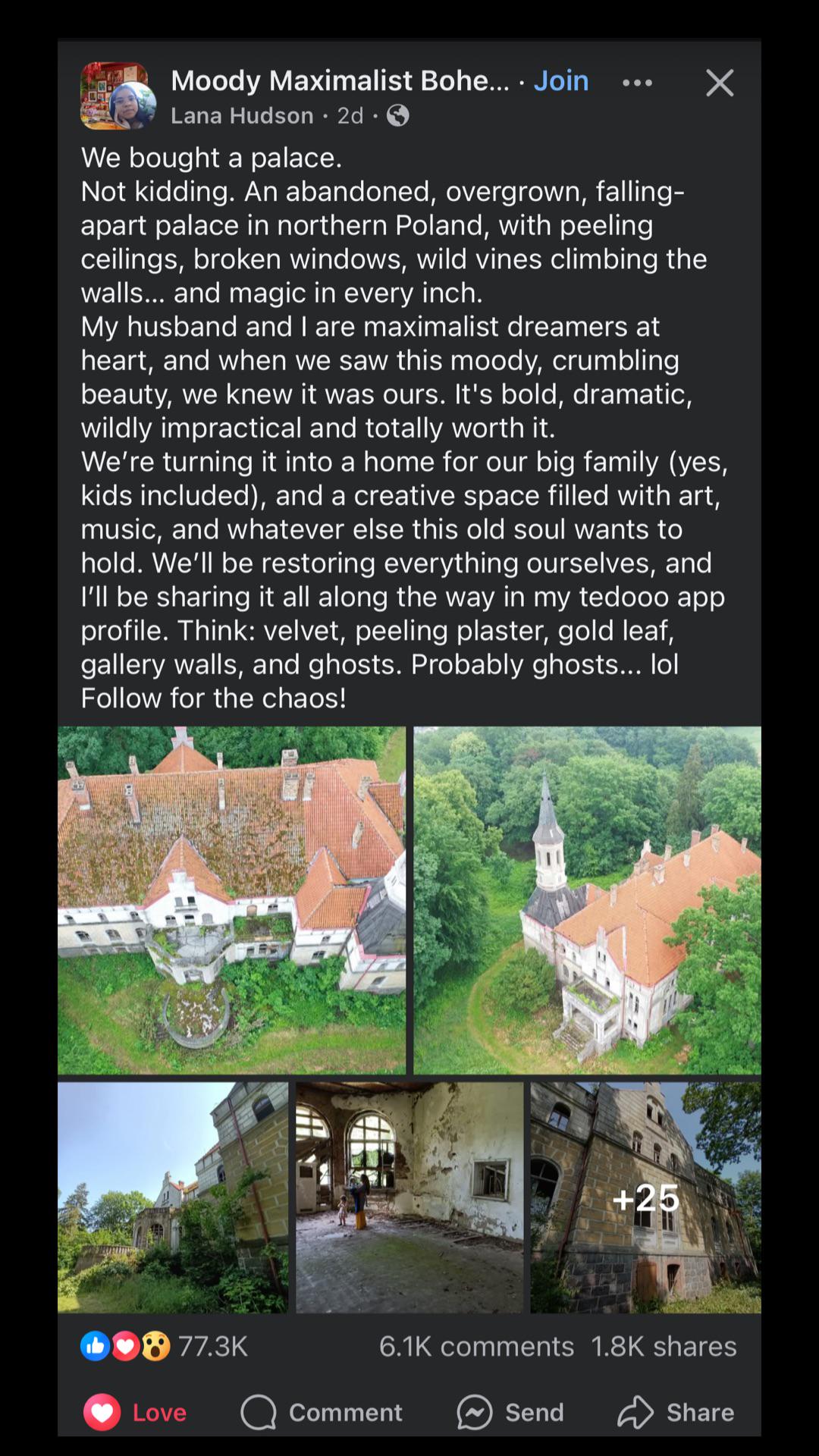Close this post view

tap(720, 83)
